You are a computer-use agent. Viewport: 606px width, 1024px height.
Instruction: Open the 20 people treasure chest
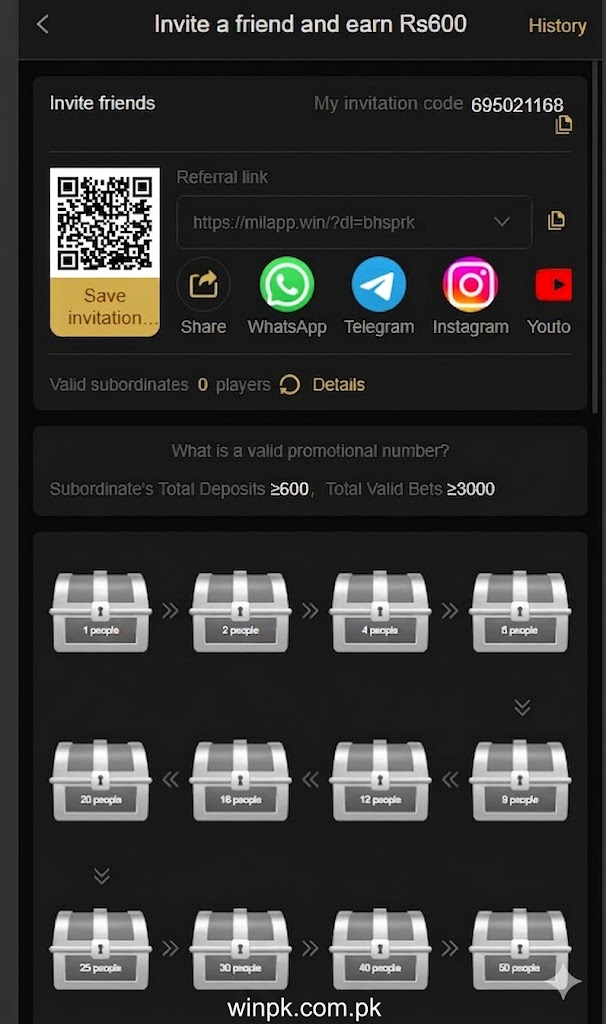100,781
